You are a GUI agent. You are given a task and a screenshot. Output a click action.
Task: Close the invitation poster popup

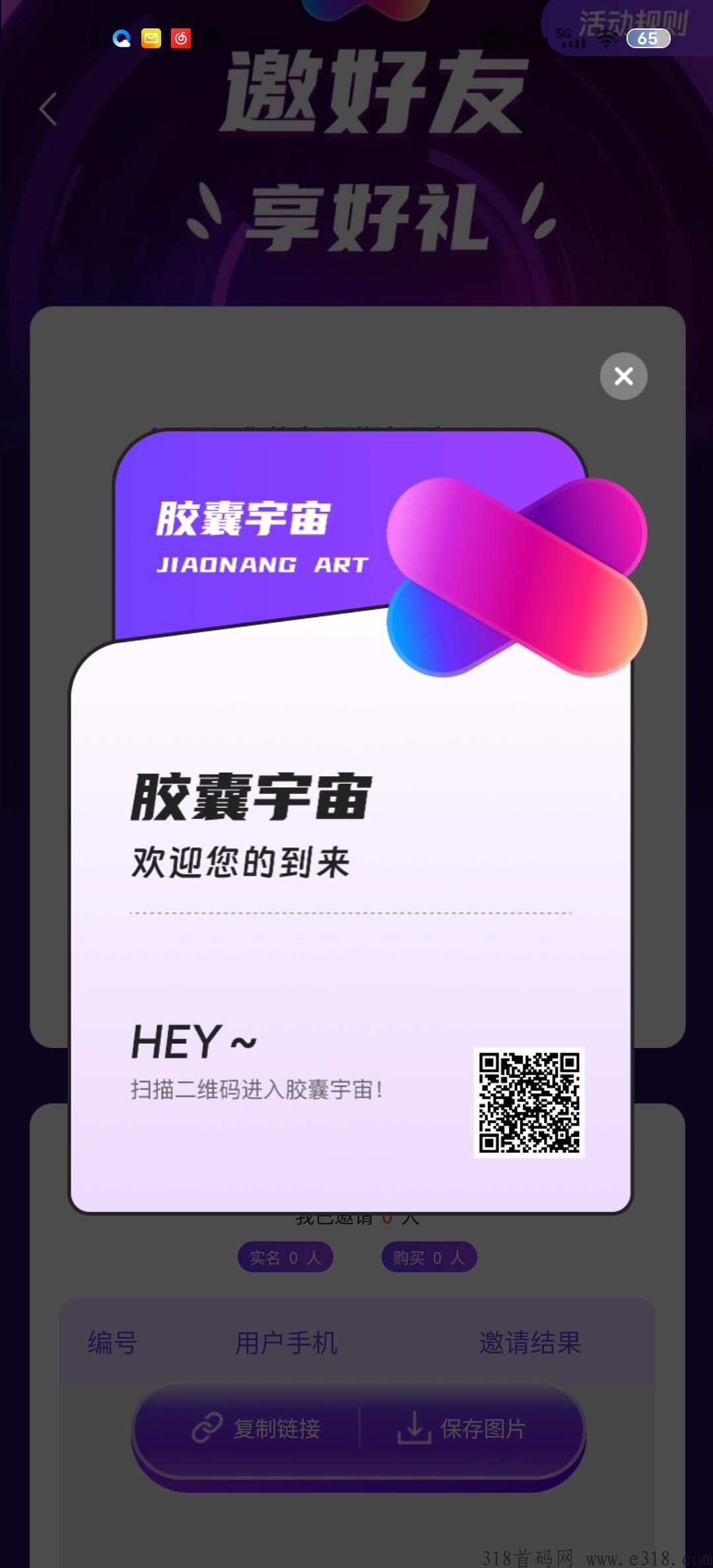623,376
